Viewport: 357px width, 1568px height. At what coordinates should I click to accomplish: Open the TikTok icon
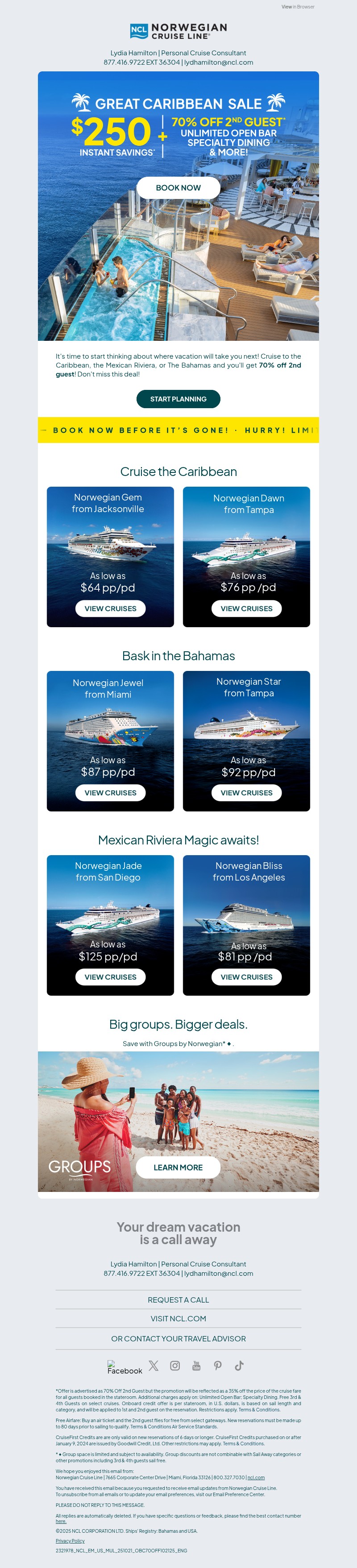[239, 1365]
